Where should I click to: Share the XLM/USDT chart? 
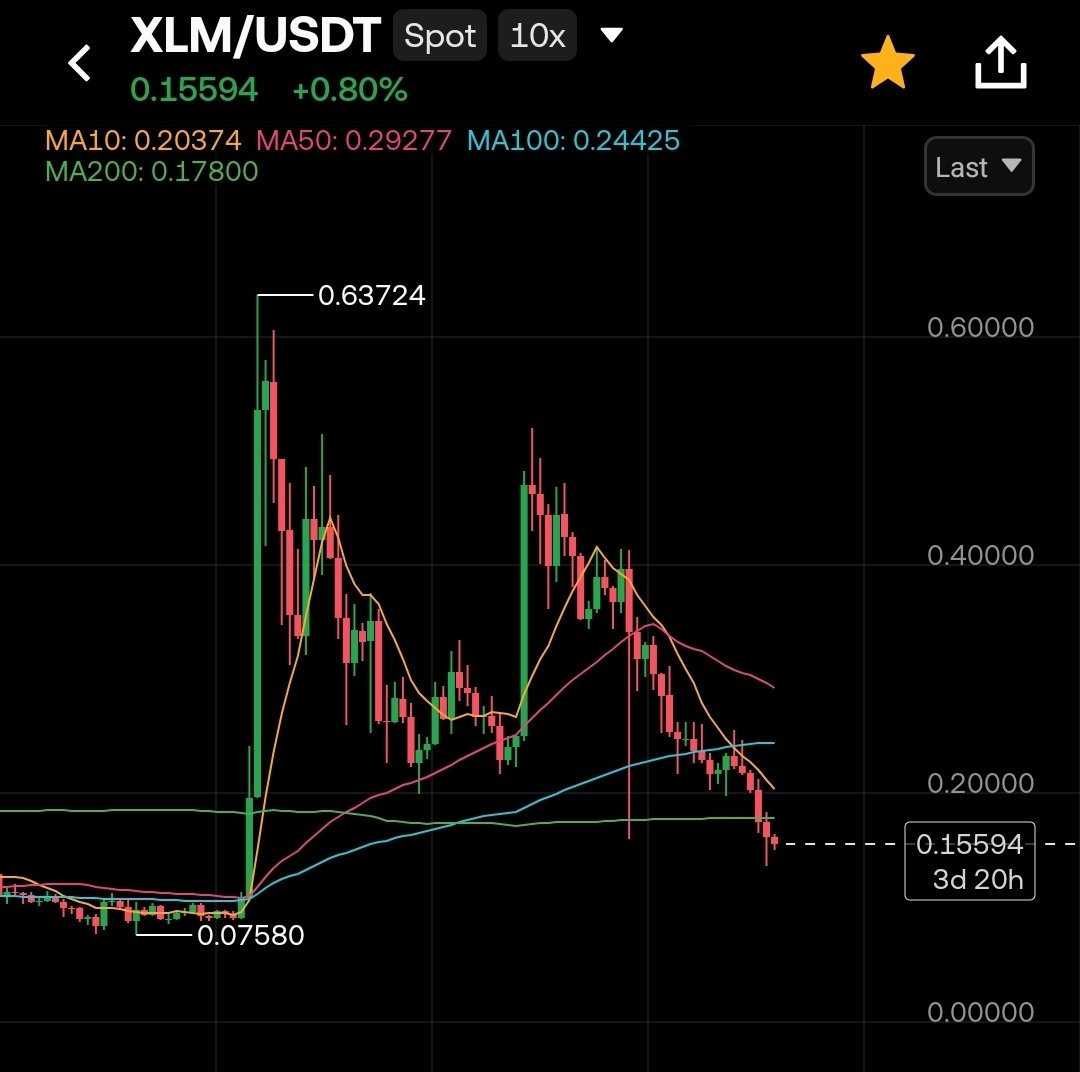(1000, 64)
